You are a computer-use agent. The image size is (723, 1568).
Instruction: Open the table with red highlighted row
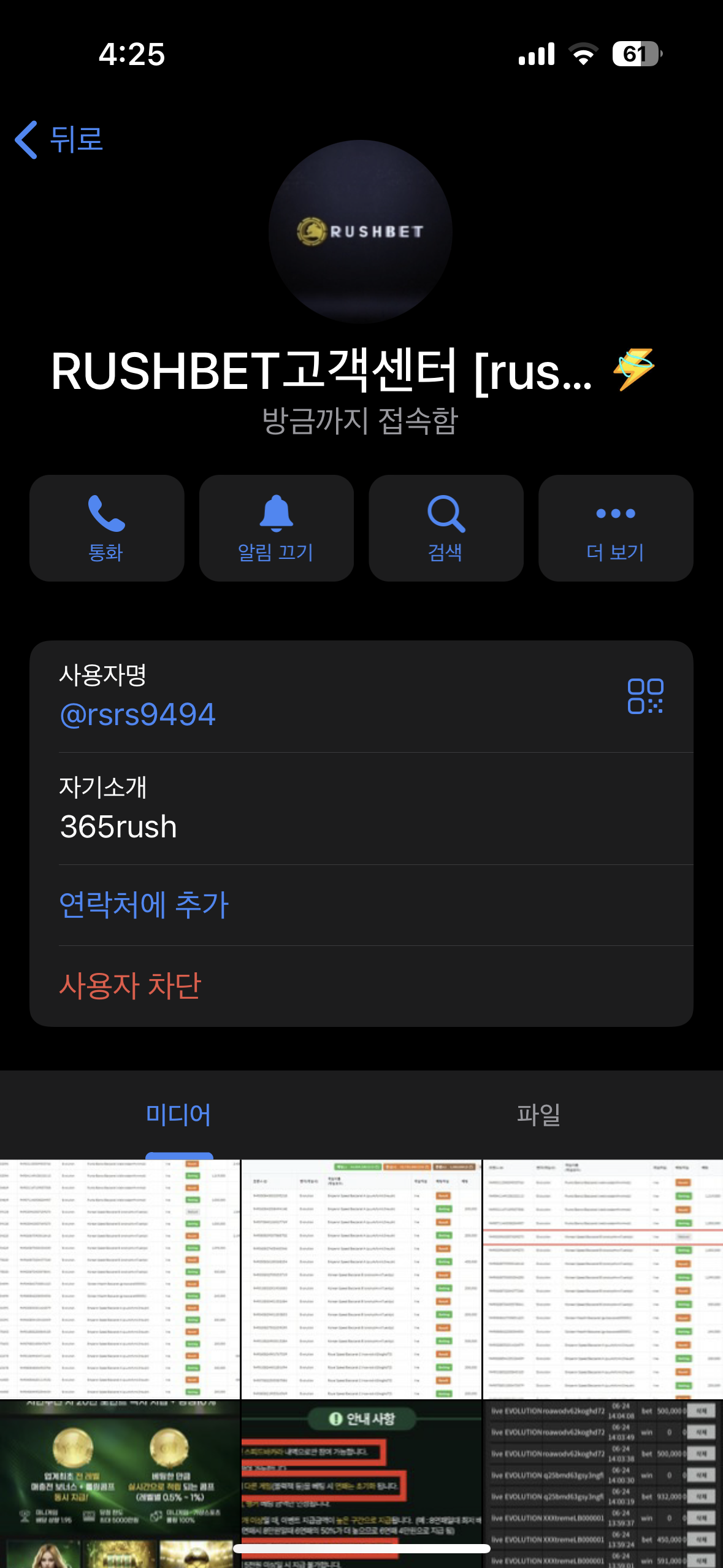(603, 1279)
